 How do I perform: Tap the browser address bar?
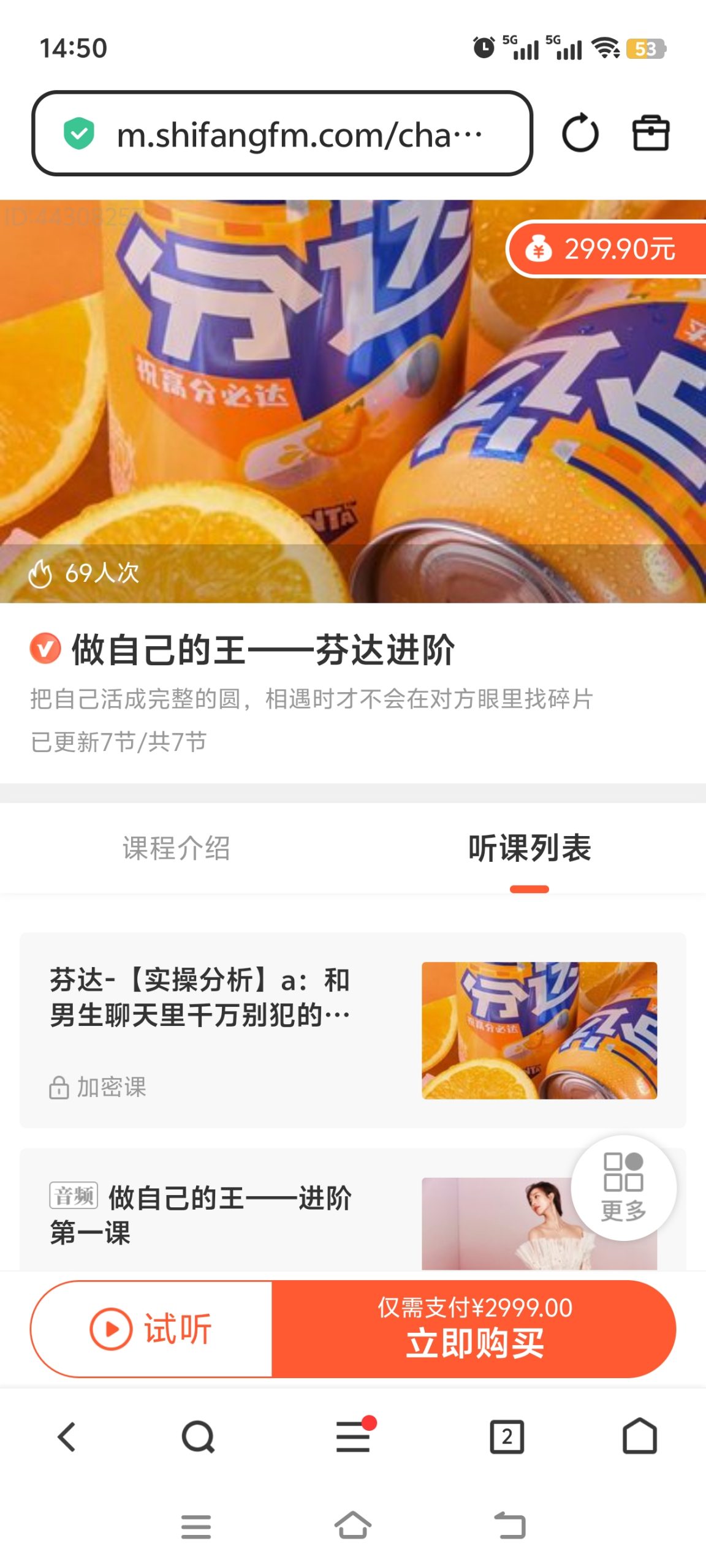282,134
